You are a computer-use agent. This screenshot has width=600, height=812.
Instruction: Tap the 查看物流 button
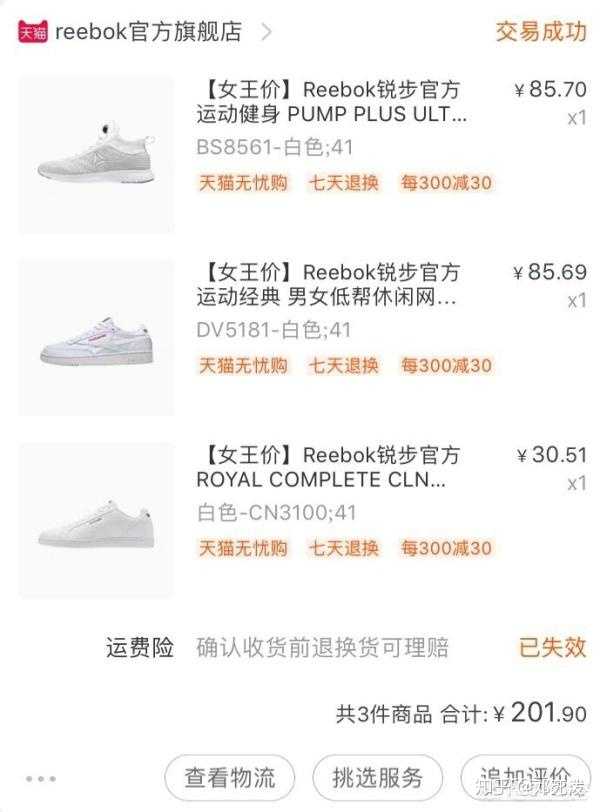coord(228,777)
